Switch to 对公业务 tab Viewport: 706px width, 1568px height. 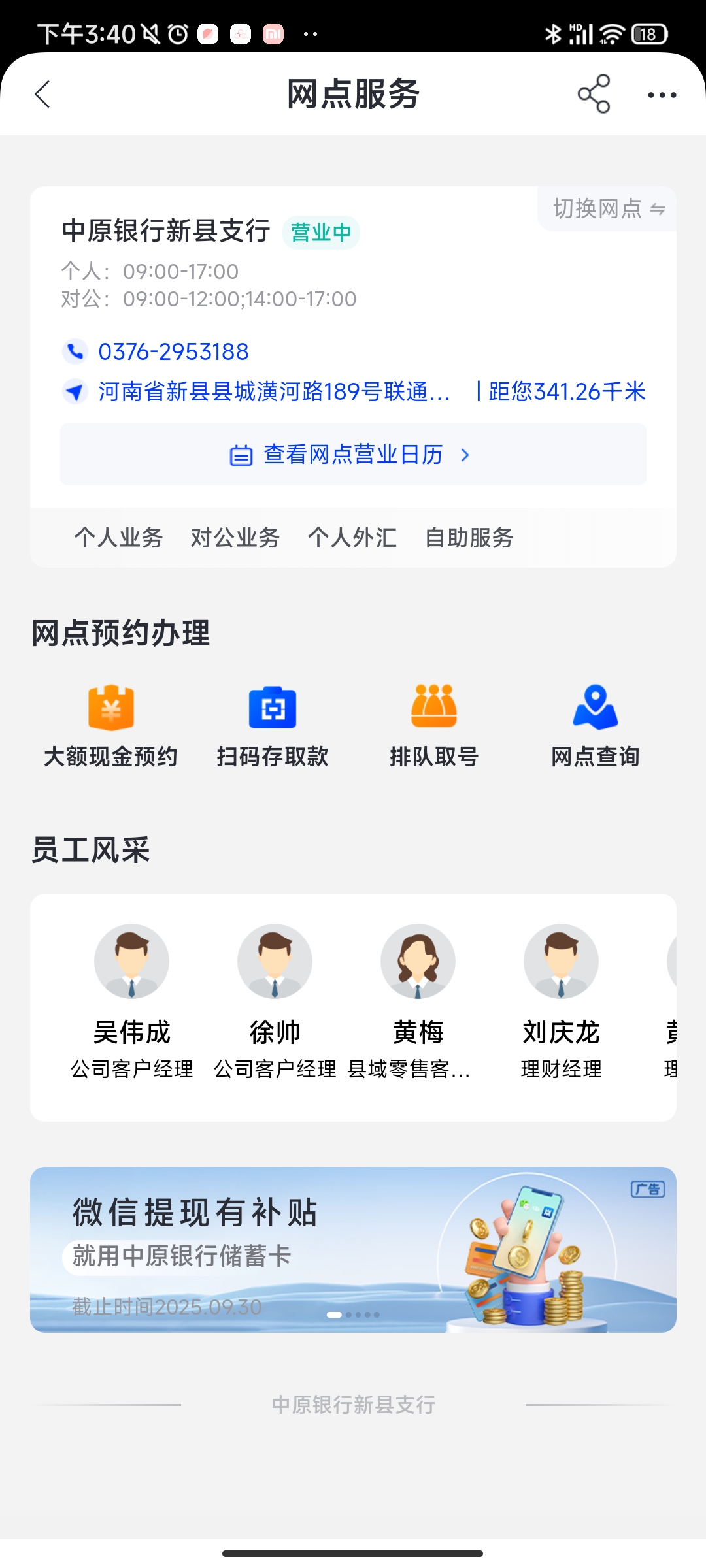235,538
